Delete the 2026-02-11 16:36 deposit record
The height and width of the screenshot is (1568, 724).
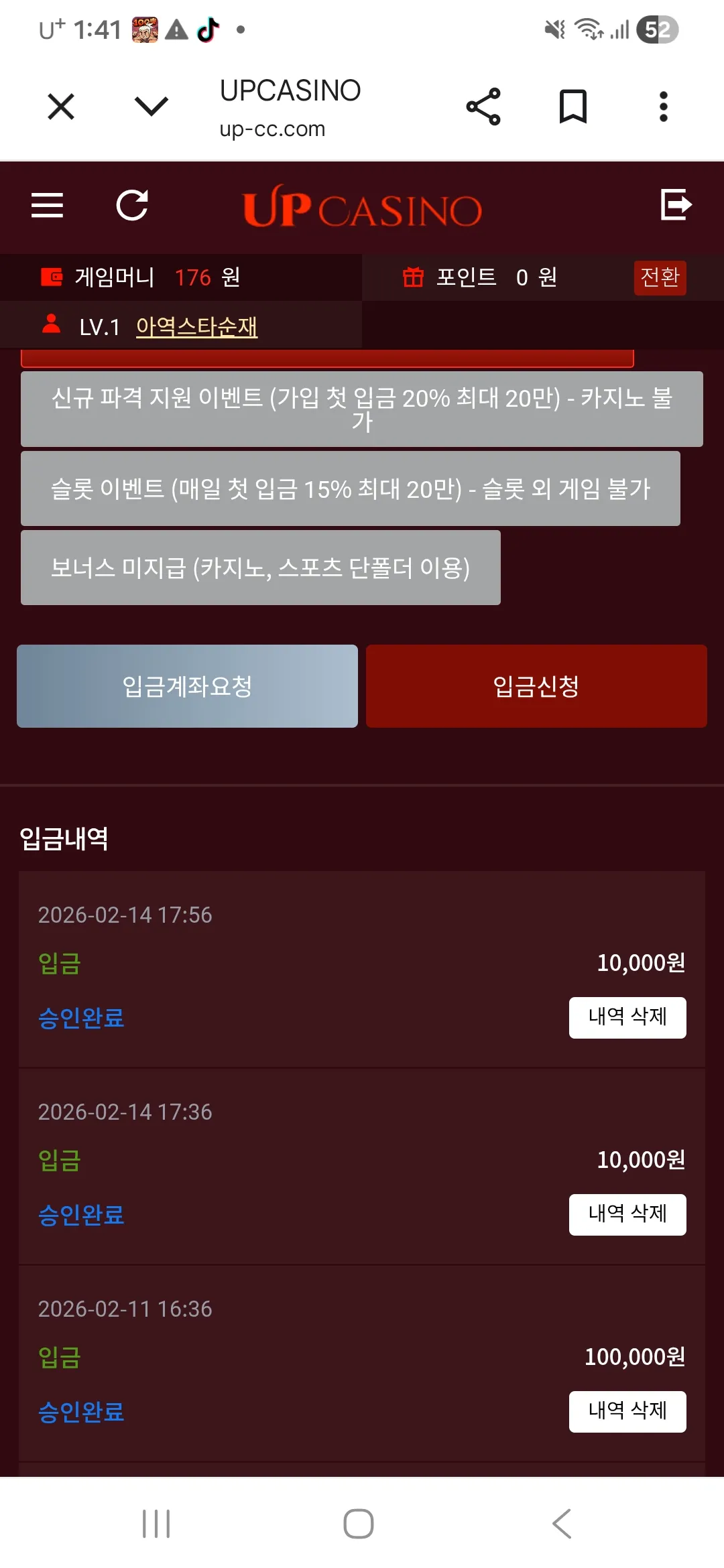(x=627, y=1411)
